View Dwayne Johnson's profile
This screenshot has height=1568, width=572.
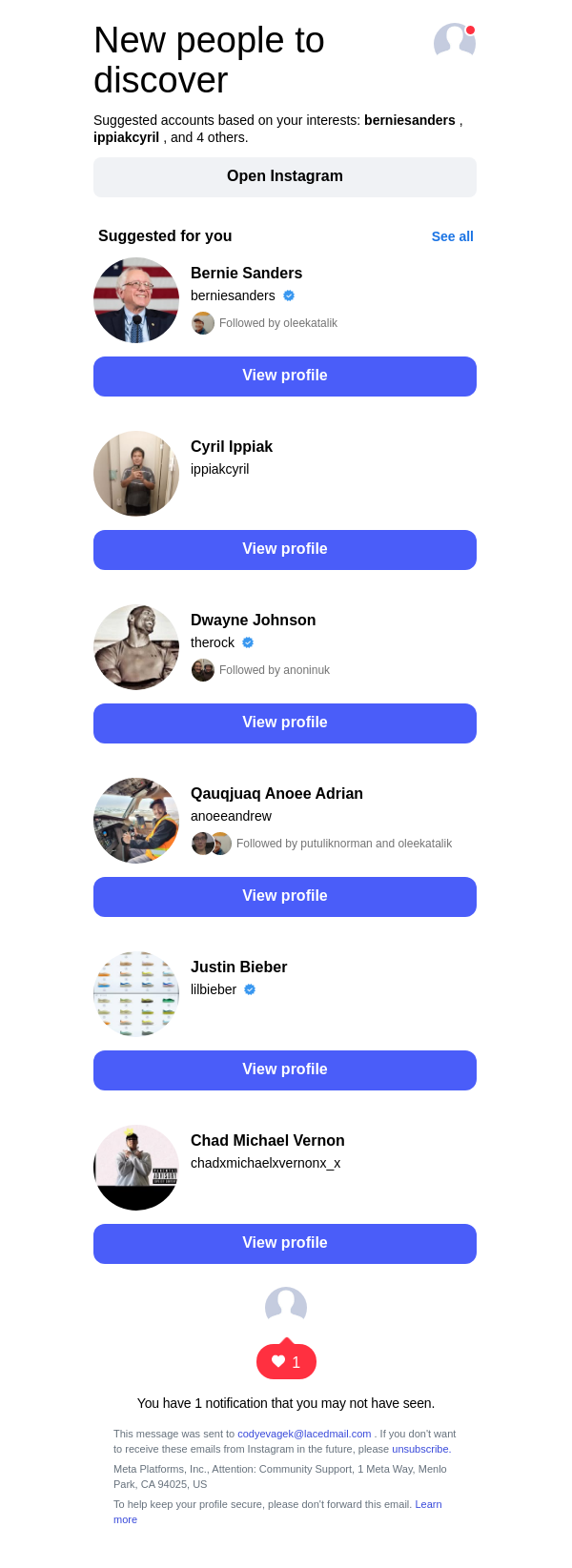click(285, 723)
